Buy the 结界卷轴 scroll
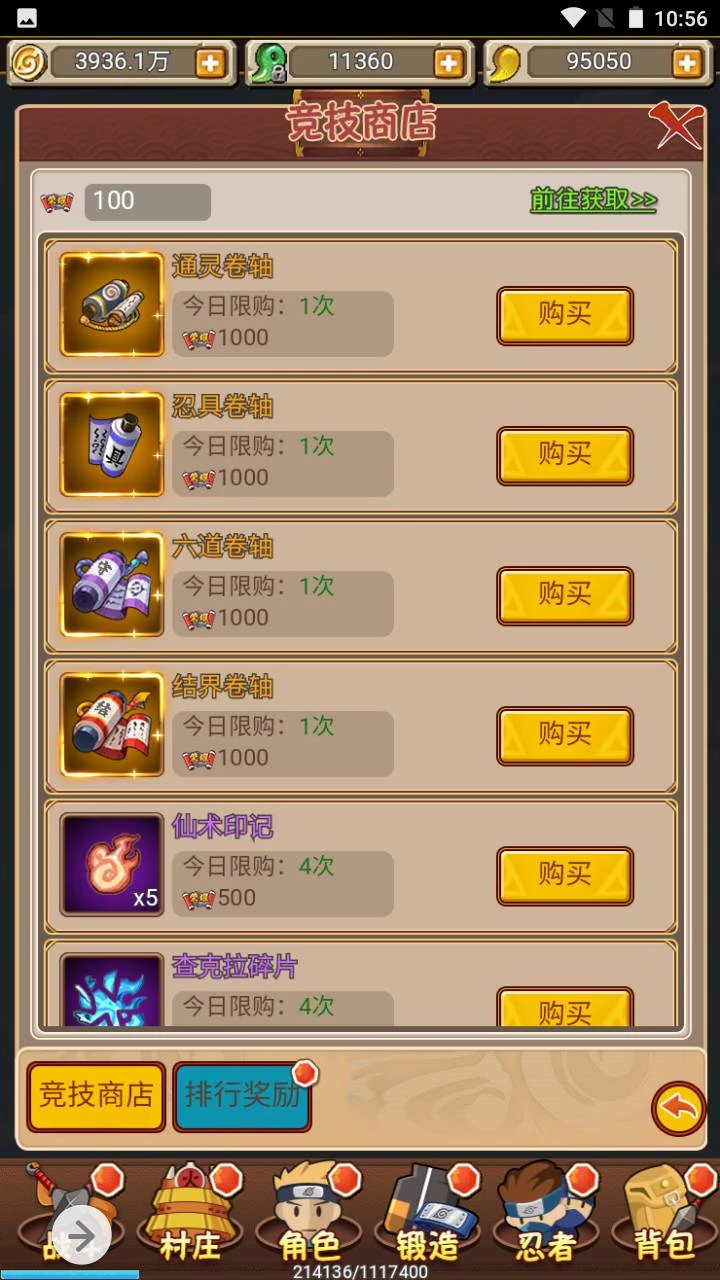Viewport: 720px width, 1280px height. click(x=565, y=735)
